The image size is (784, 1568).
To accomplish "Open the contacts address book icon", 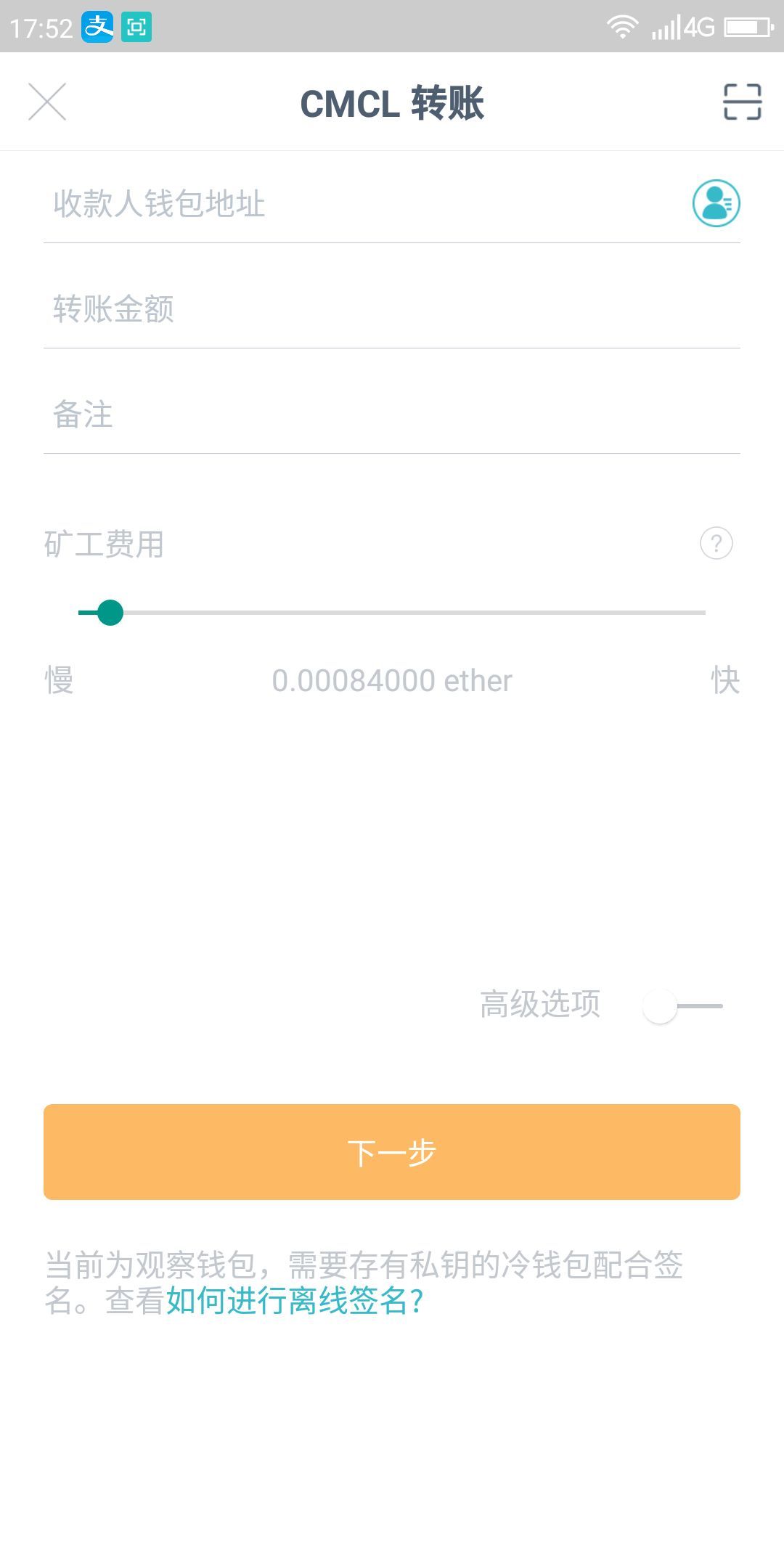I will tap(715, 205).
